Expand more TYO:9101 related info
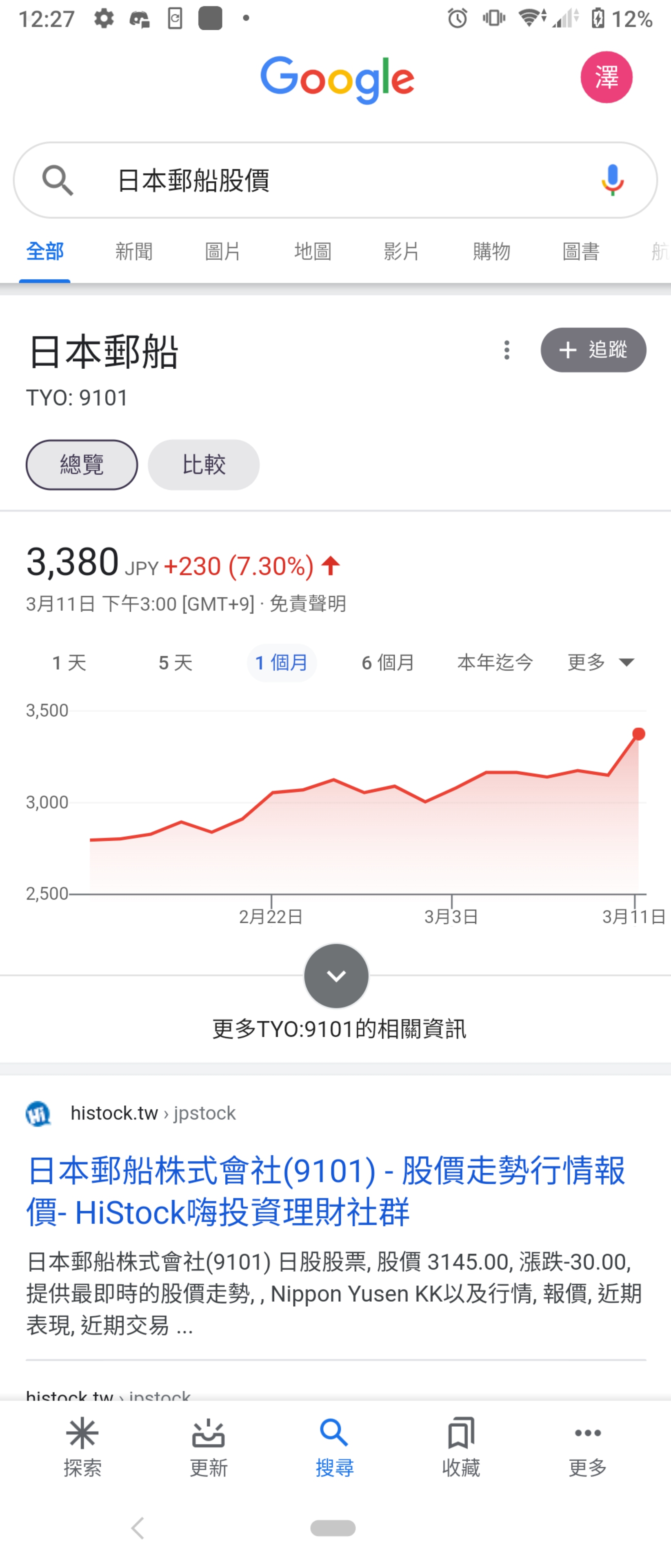The image size is (671, 1568). [336, 976]
